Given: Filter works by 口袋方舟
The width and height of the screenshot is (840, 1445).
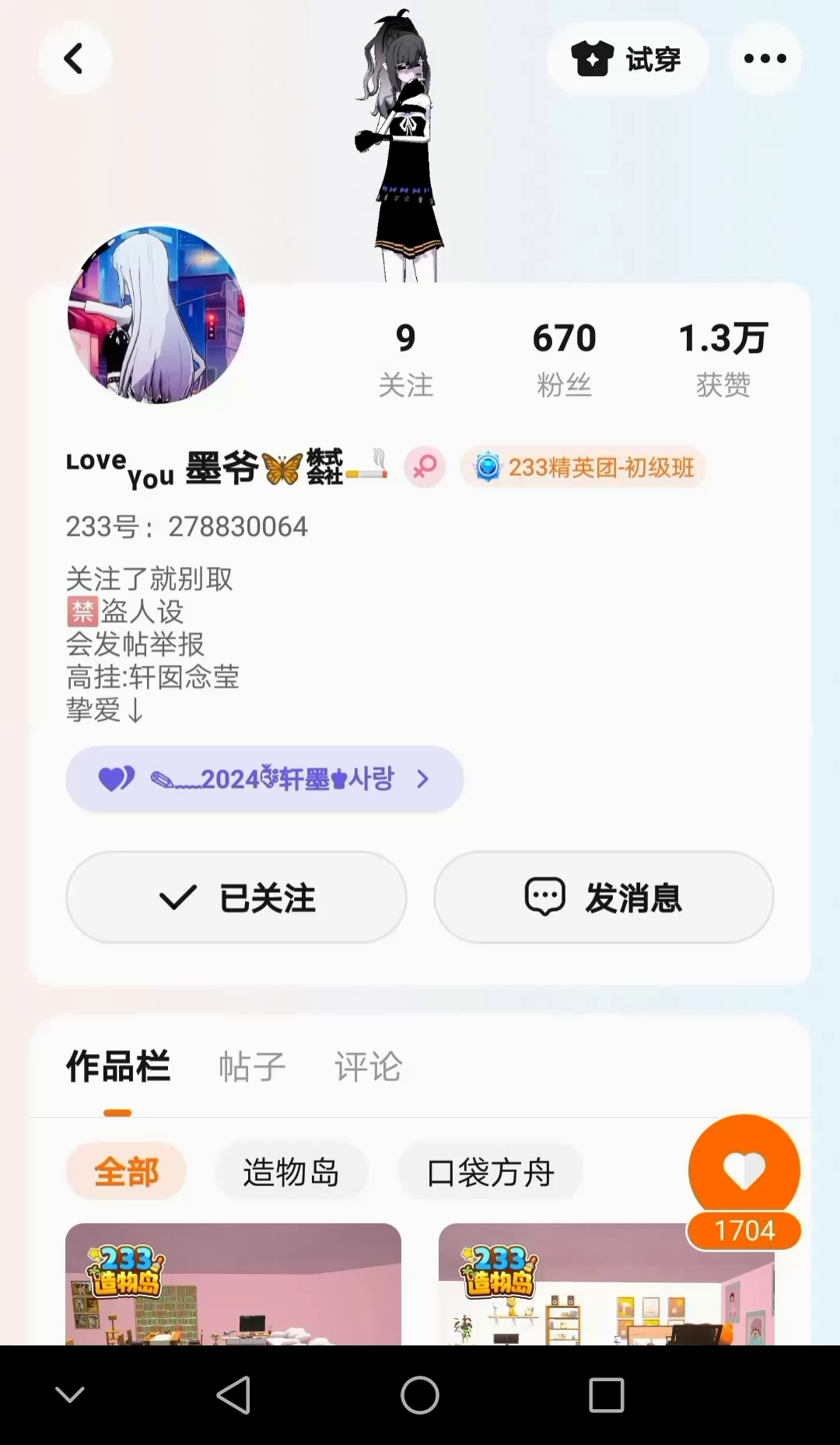Looking at the screenshot, I should [x=490, y=1171].
